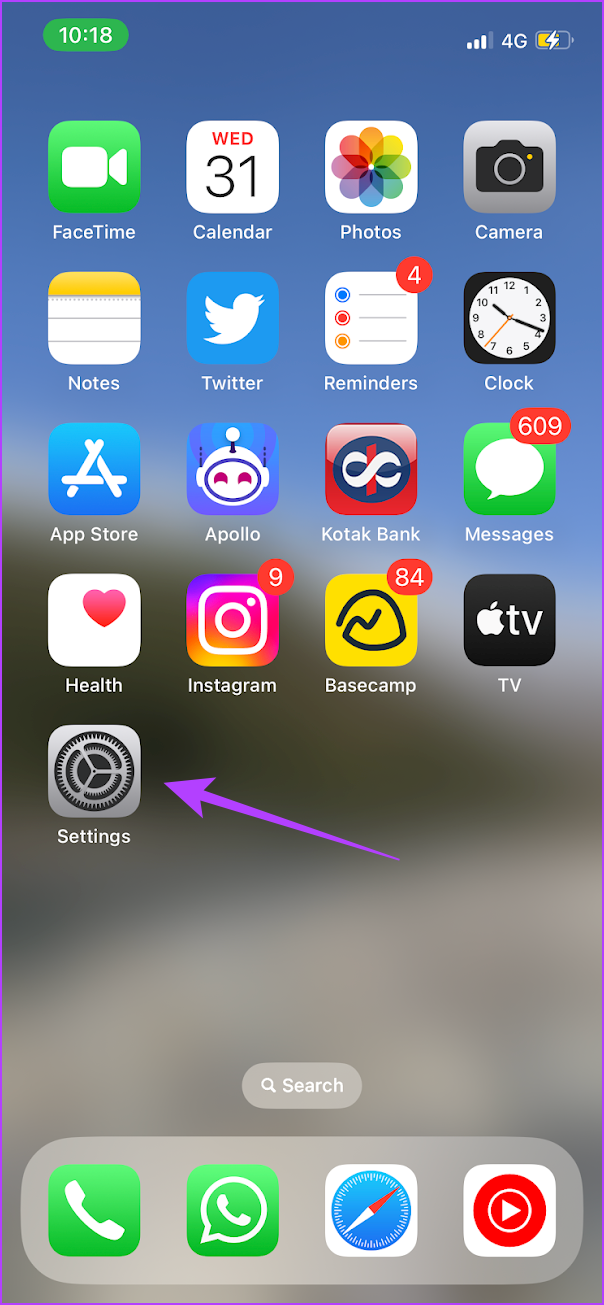The height and width of the screenshot is (1305, 604).
Task: Launch the Kotak Bank app
Action: tap(371, 469)
